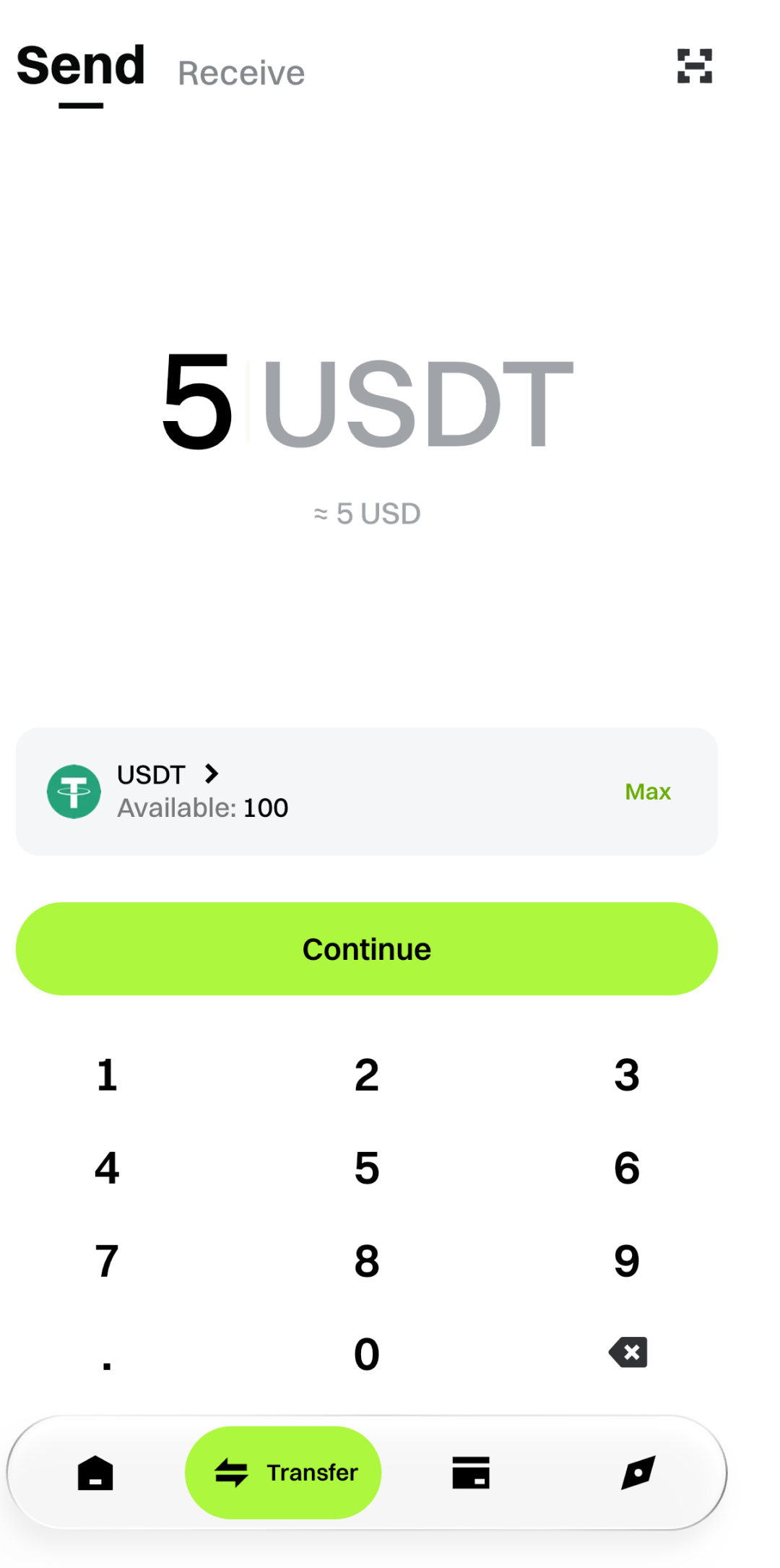
Task: Enter digit 9 on the keypad
Action: tap(626, 1261)
